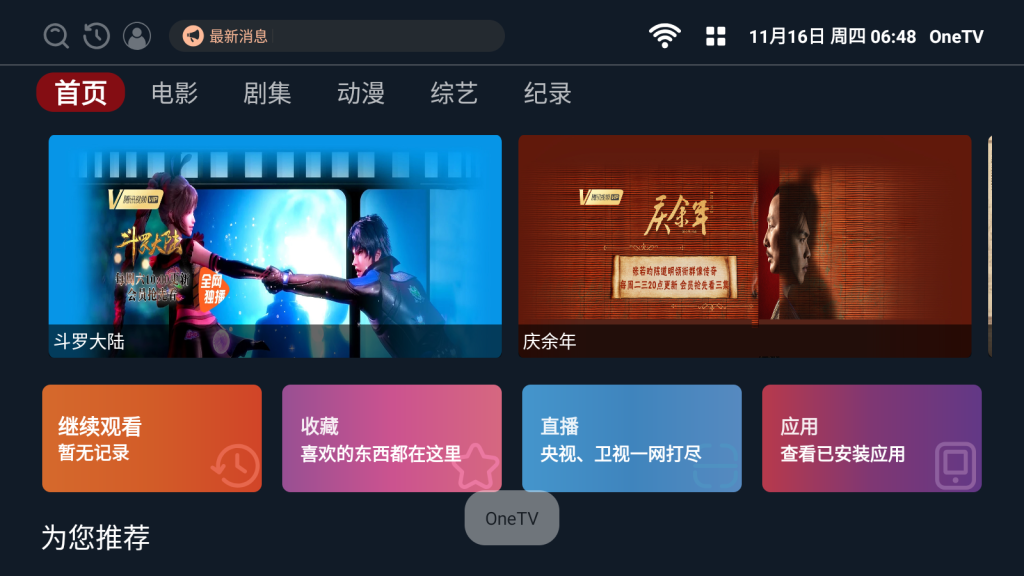Open the 庆余年 banner
Viewport: 1024px width, 576px height.
tap(744, 246)
